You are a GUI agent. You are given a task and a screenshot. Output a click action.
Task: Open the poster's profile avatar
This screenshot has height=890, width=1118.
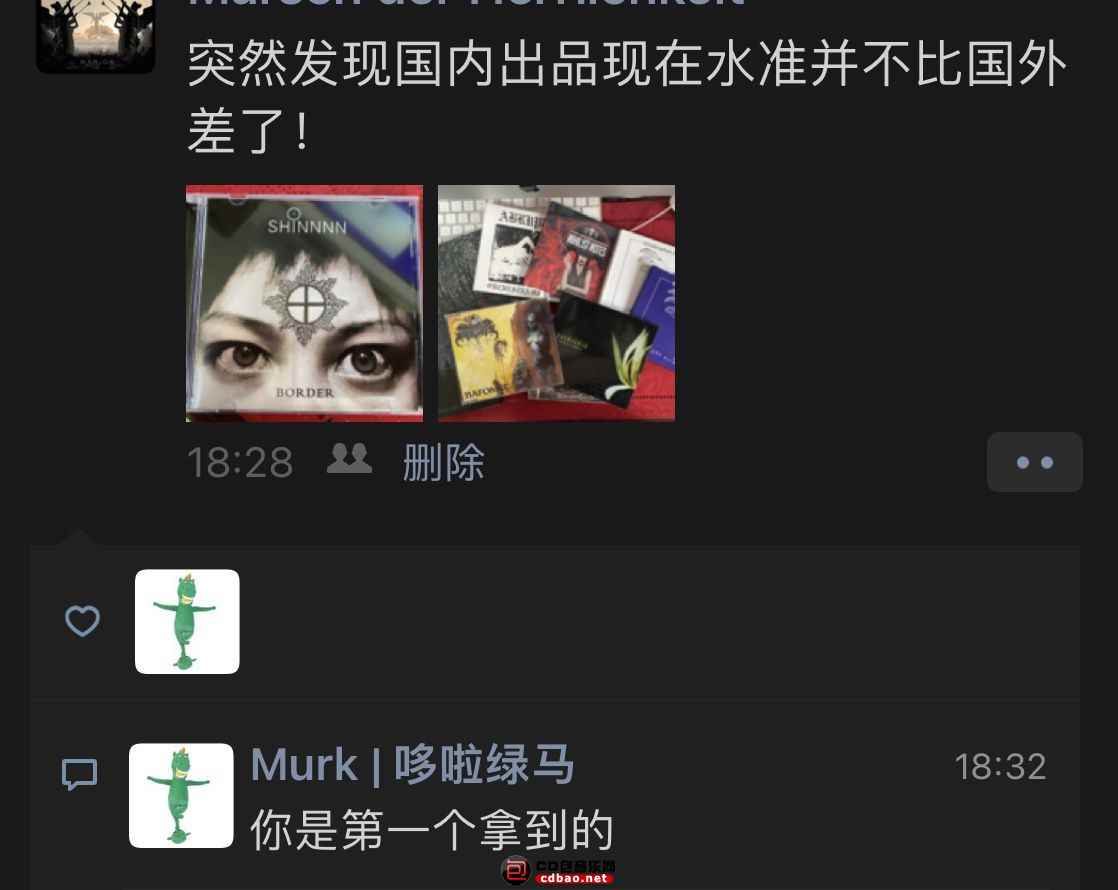[96, 35]
